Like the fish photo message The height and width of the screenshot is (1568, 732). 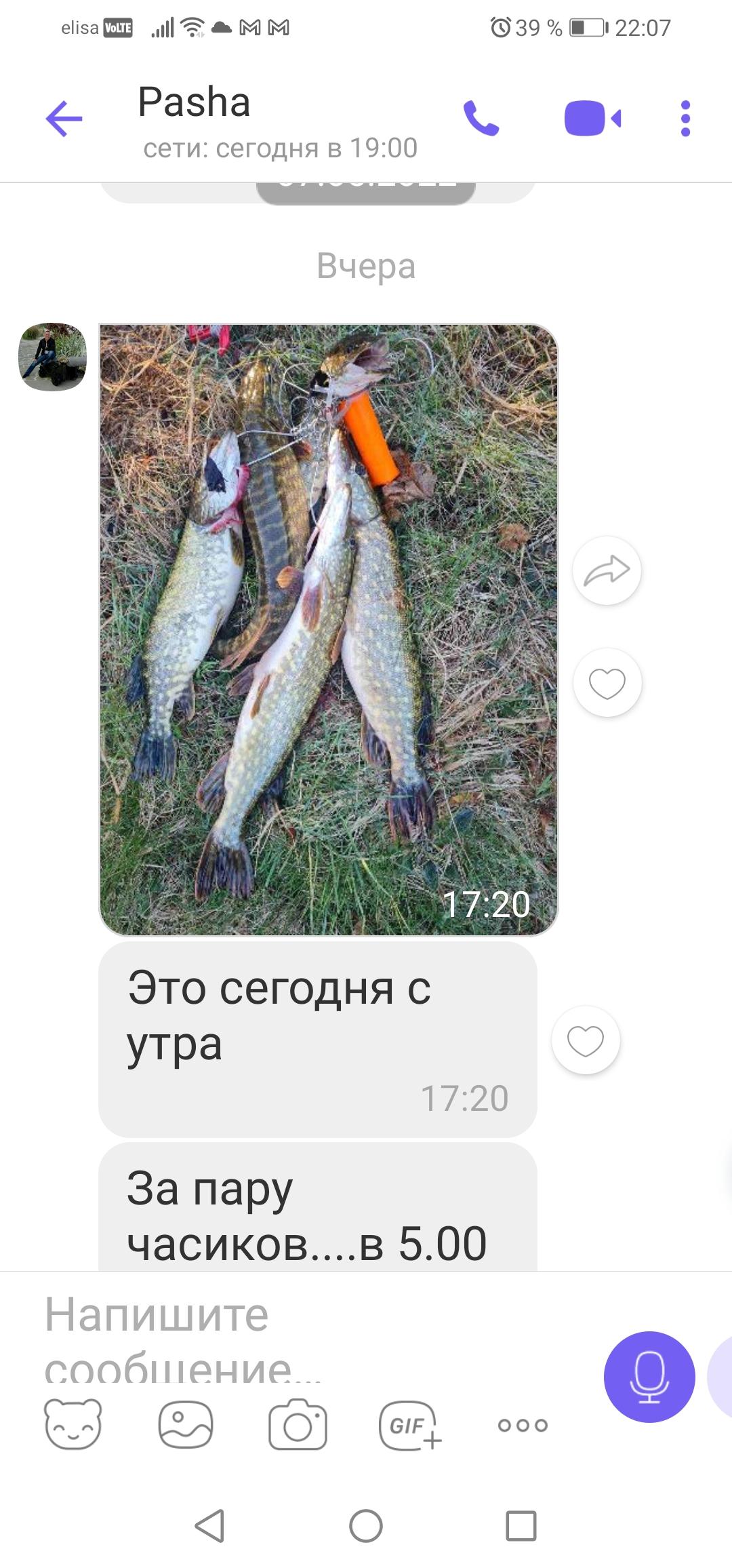pos(607,682)
